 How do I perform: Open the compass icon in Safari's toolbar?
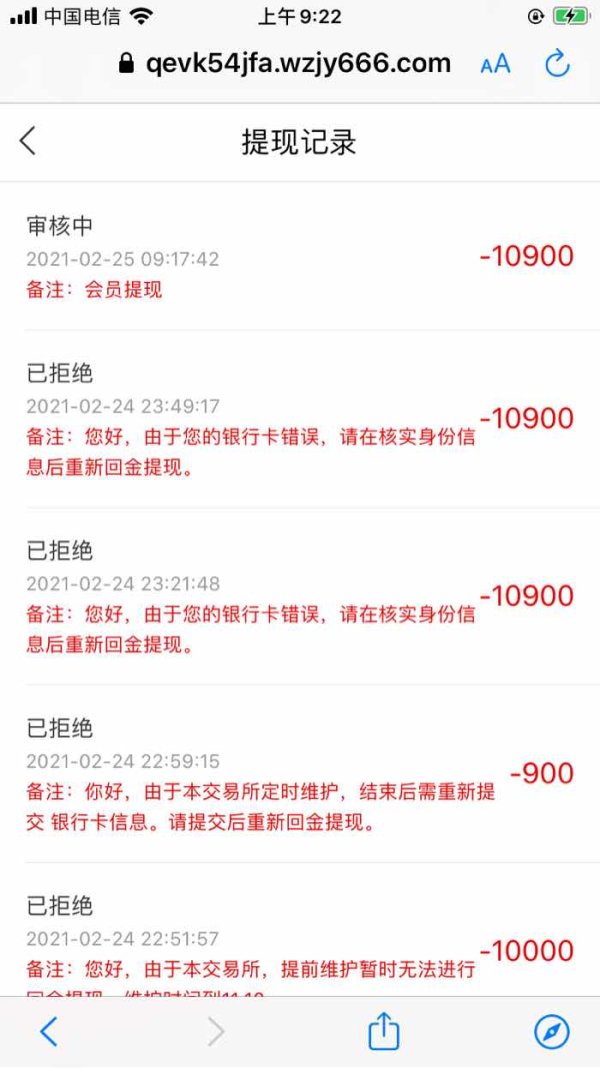tap(552, 1032)
